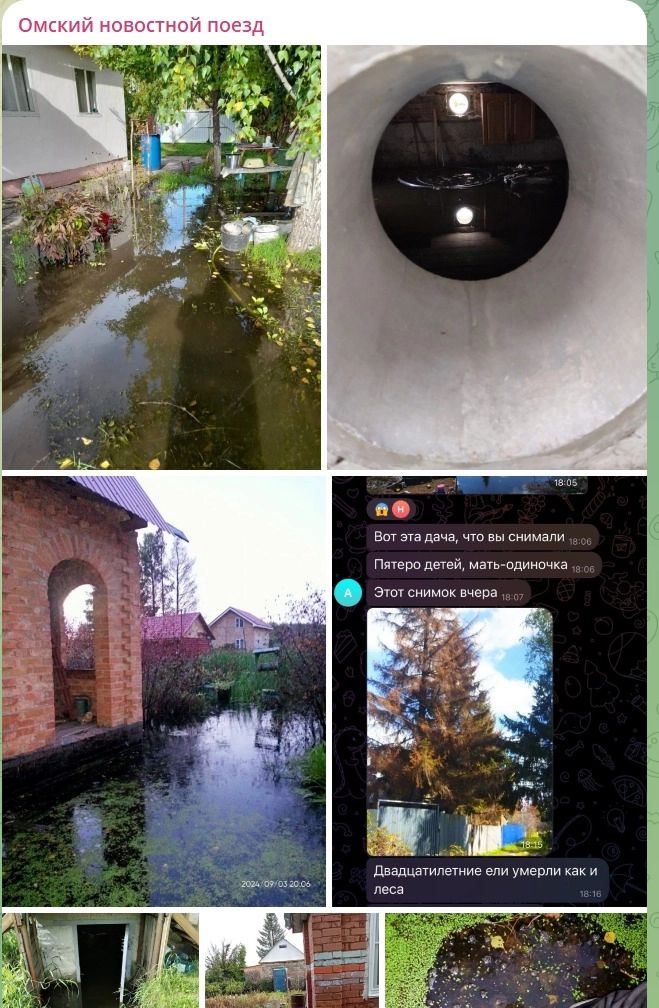Open the flooded yard photo with blue barrel
Screen dimensions: 659x1008
162,257
